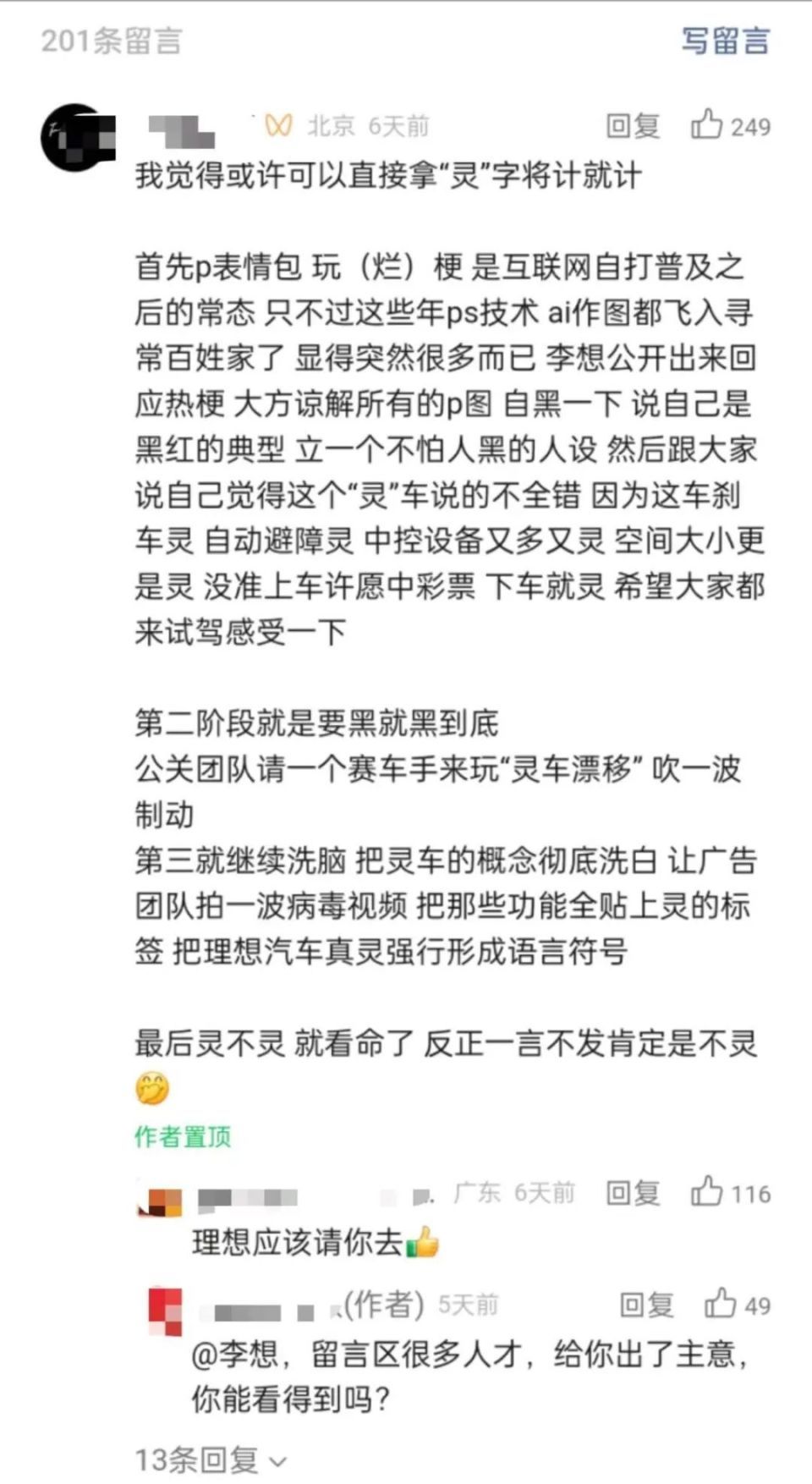Like the comment with 249 likes
This screenshot has height=1484, width=812.
pyautogui.click(x=707, y=124)
